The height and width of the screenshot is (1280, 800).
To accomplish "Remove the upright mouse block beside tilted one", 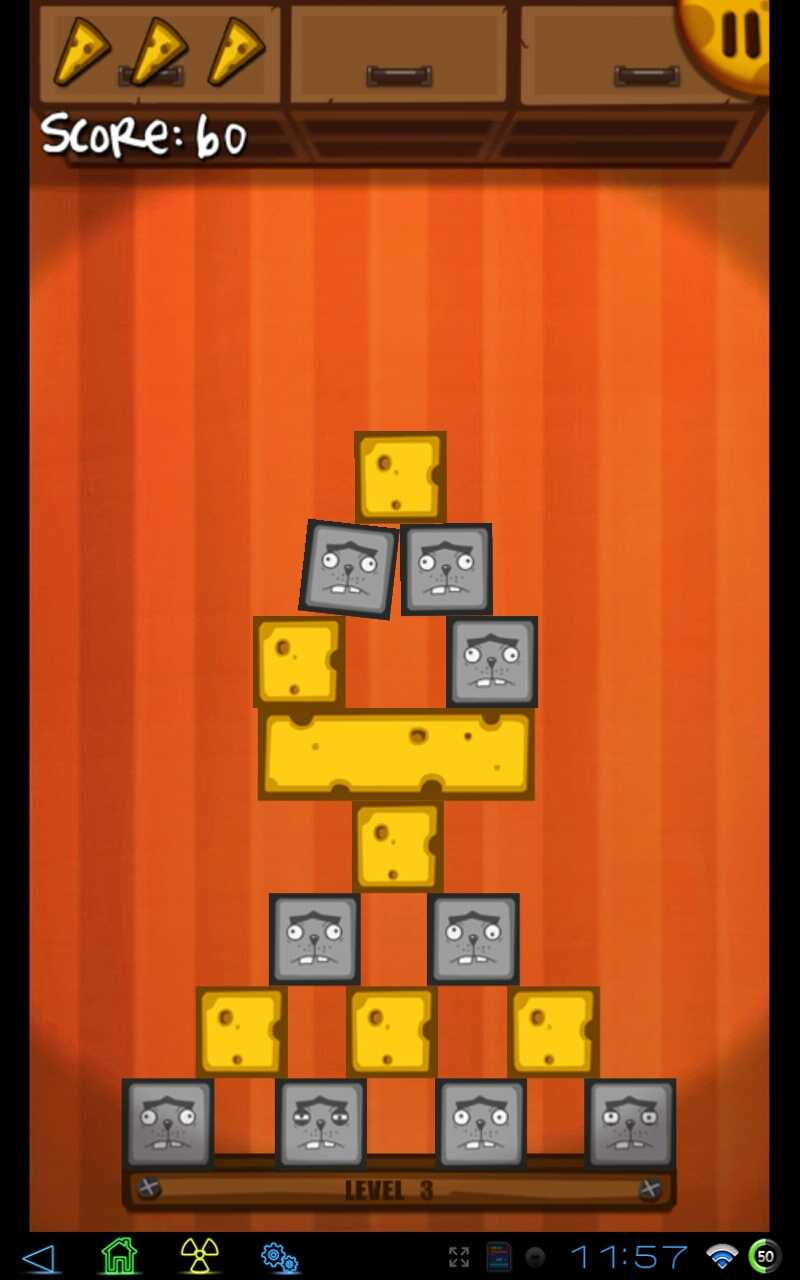I will tap(447, 568).
